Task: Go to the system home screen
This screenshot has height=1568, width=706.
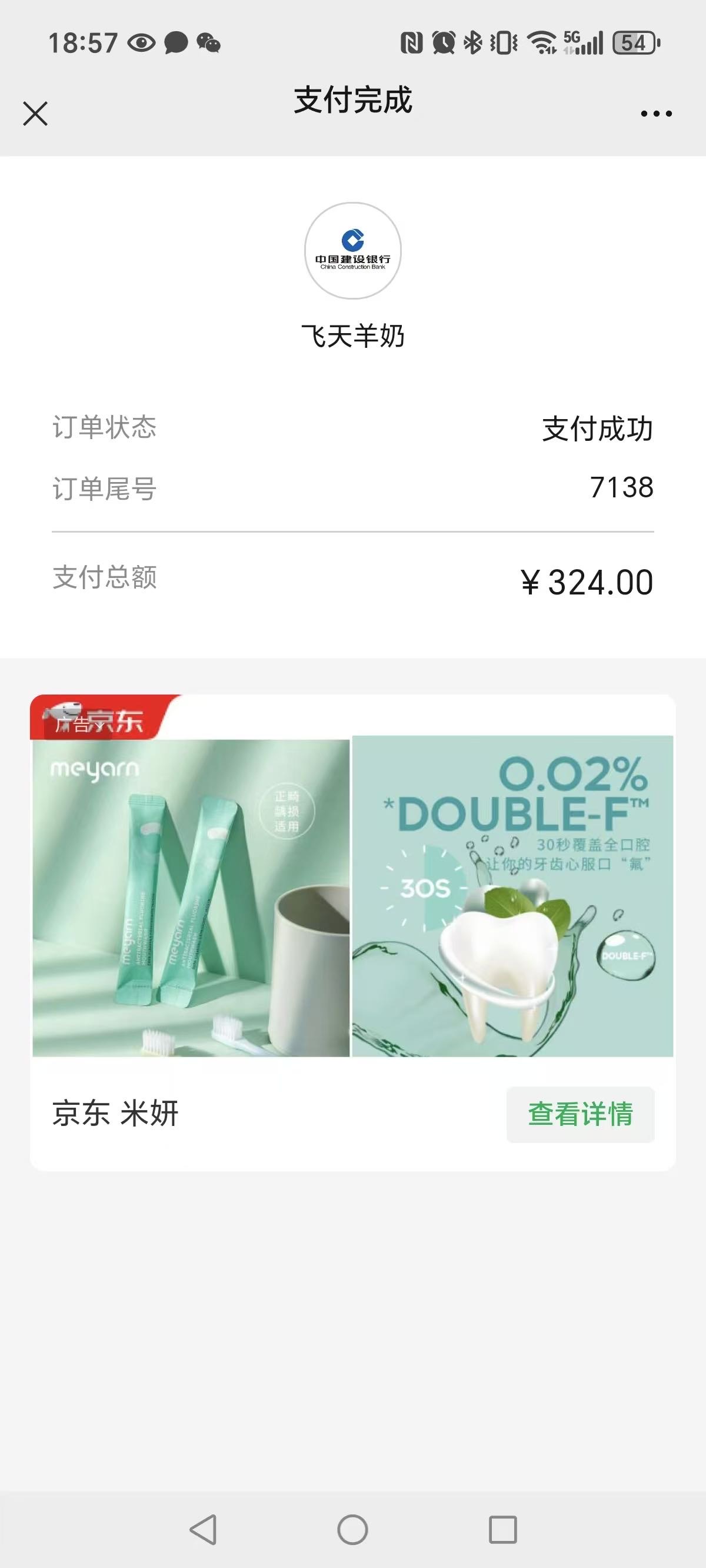Action: click(352, 1529)
